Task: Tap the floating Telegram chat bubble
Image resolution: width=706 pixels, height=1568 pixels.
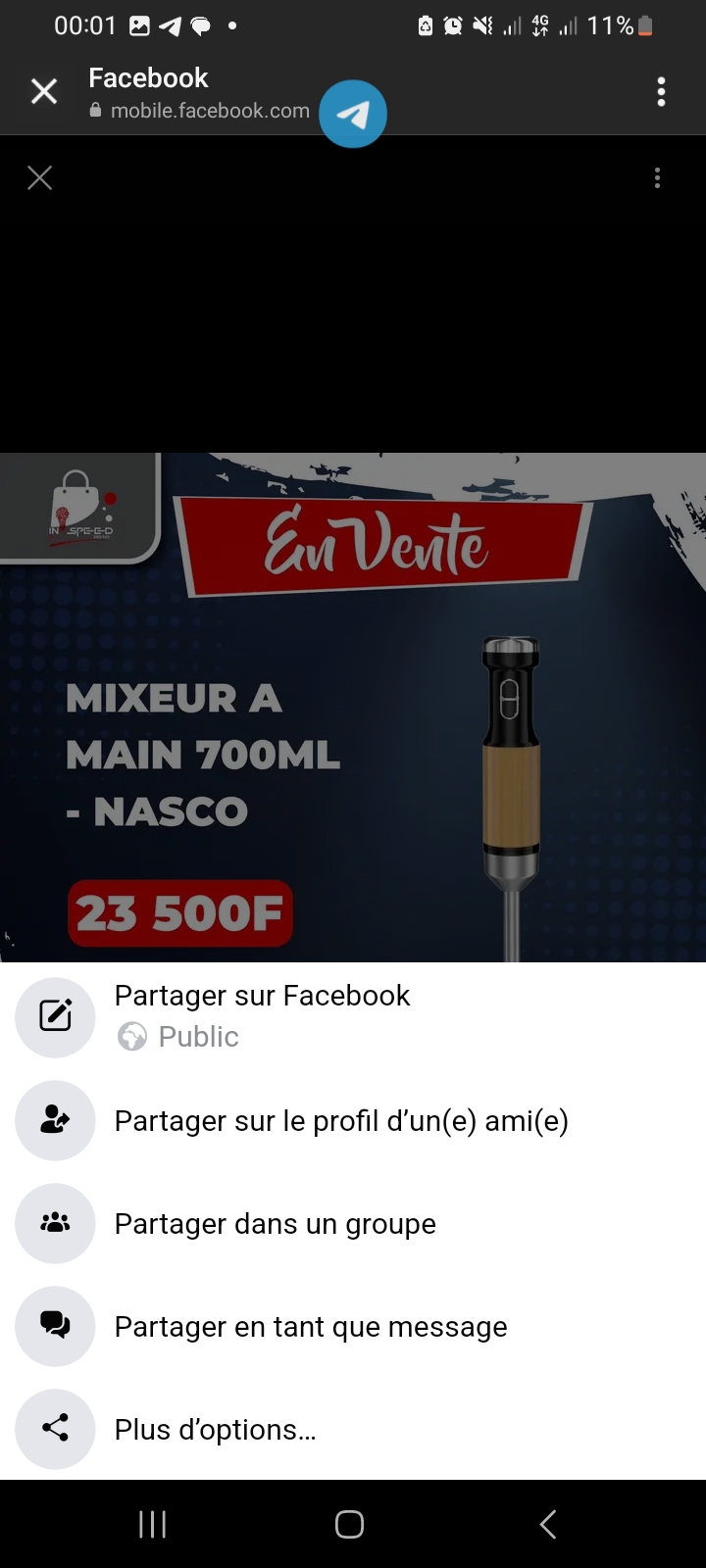Action: point(353,115)
